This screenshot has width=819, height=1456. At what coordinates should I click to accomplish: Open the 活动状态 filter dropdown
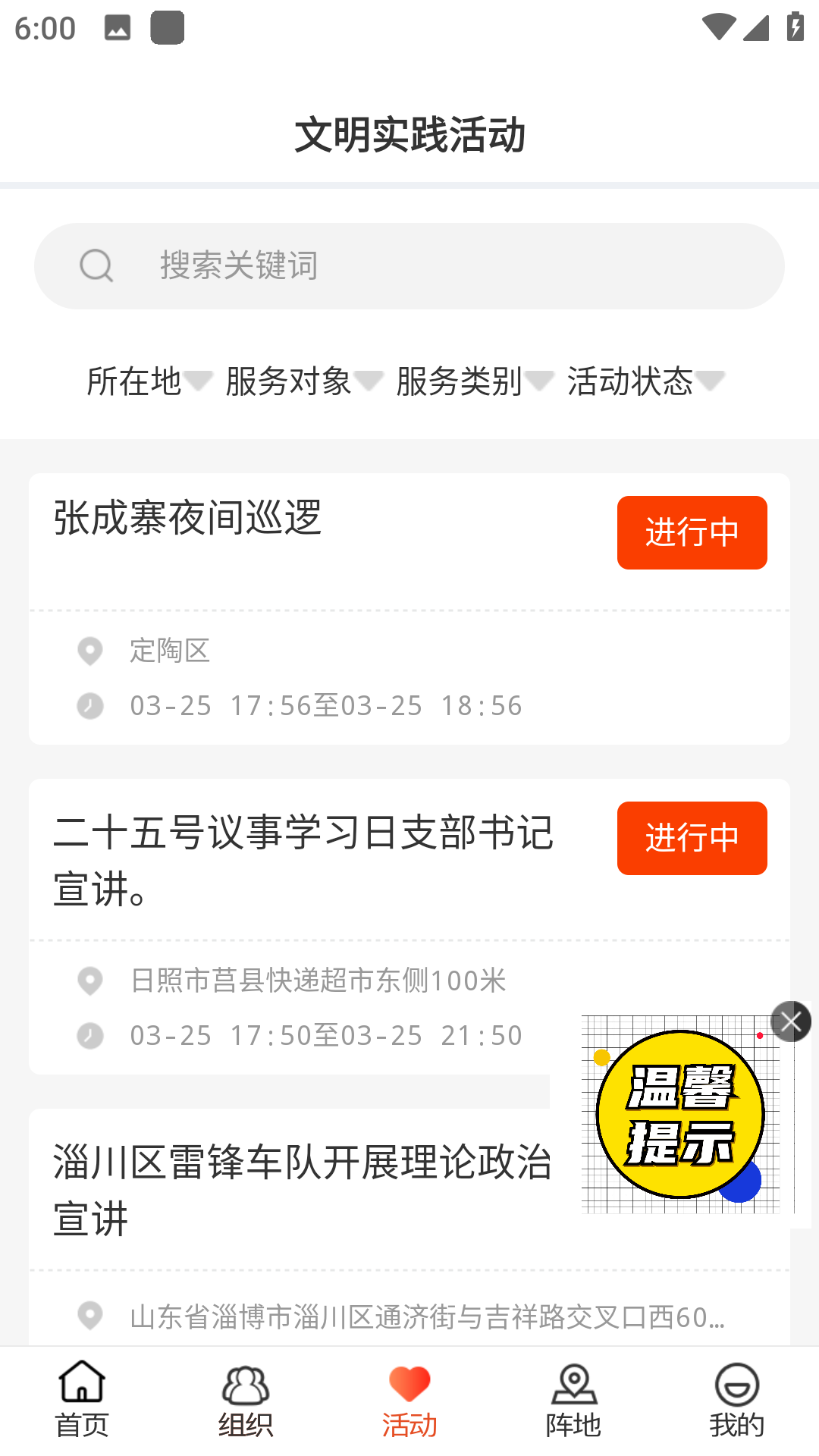(x=645, y=381)
